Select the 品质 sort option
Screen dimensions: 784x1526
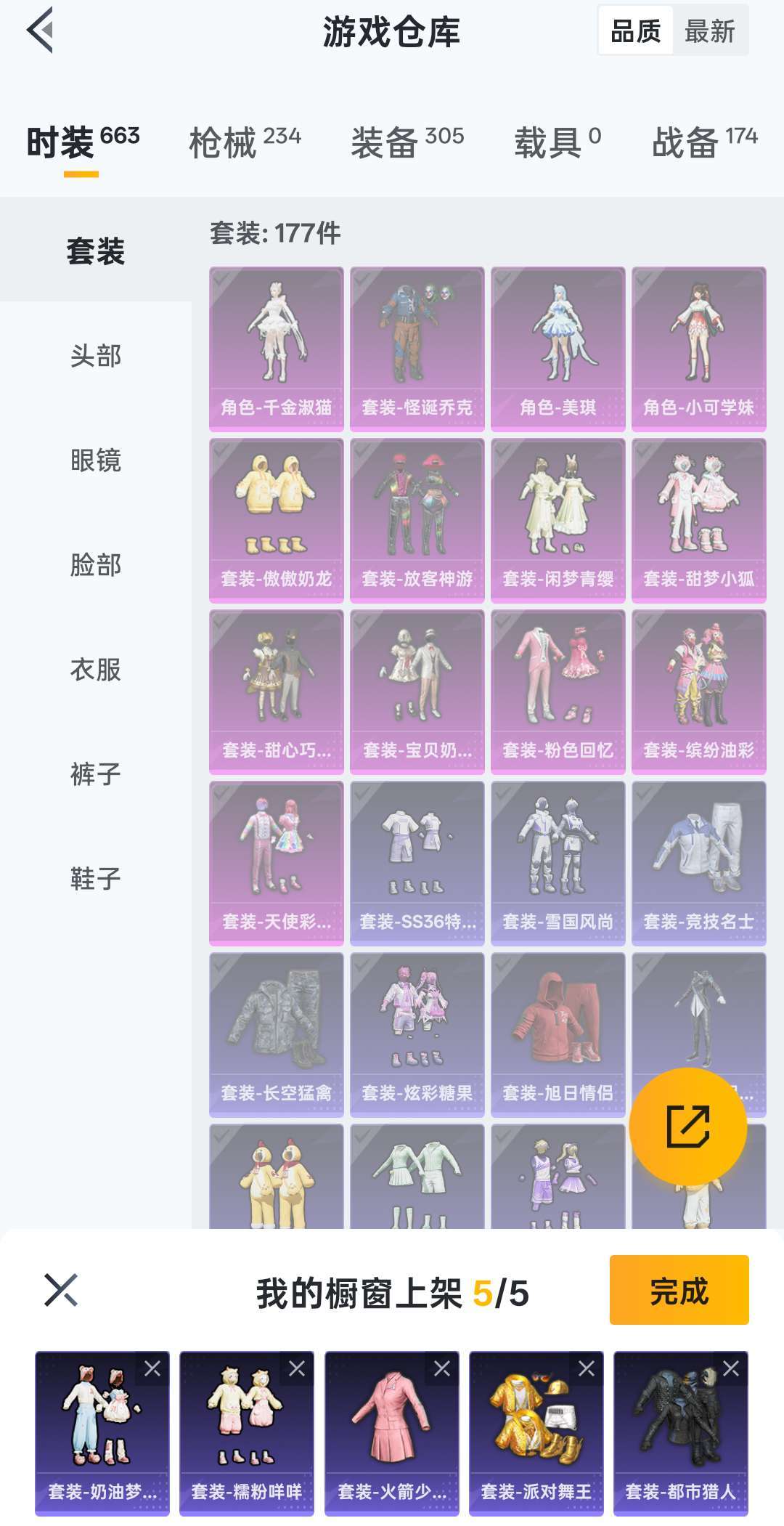(634, 31)
